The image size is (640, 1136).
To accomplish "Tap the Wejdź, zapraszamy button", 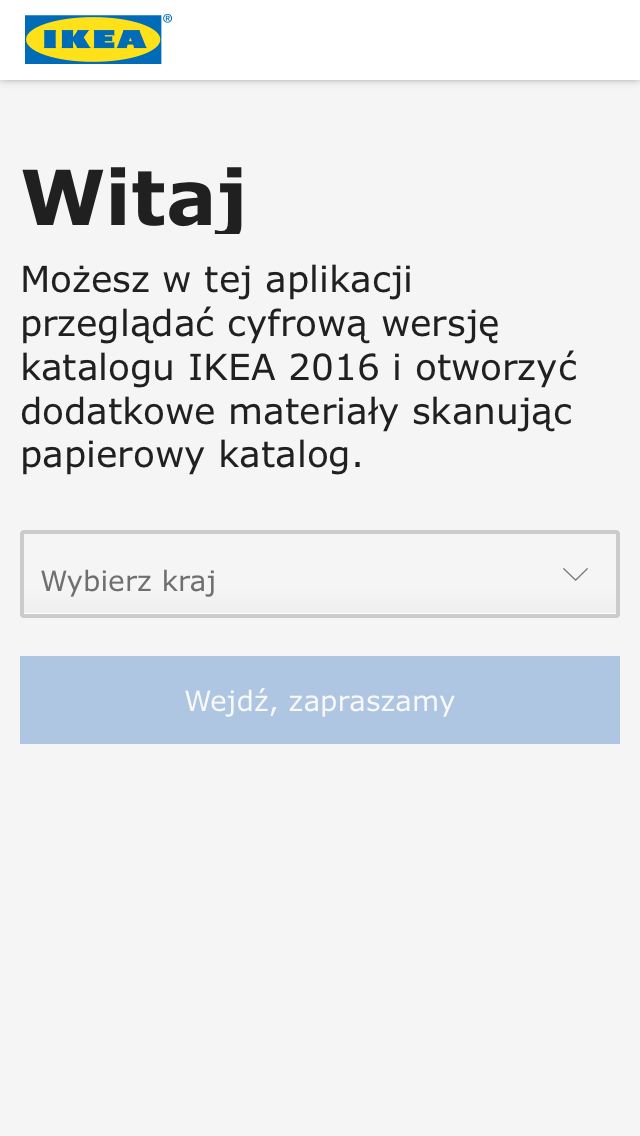I will [x=320, y=700].
